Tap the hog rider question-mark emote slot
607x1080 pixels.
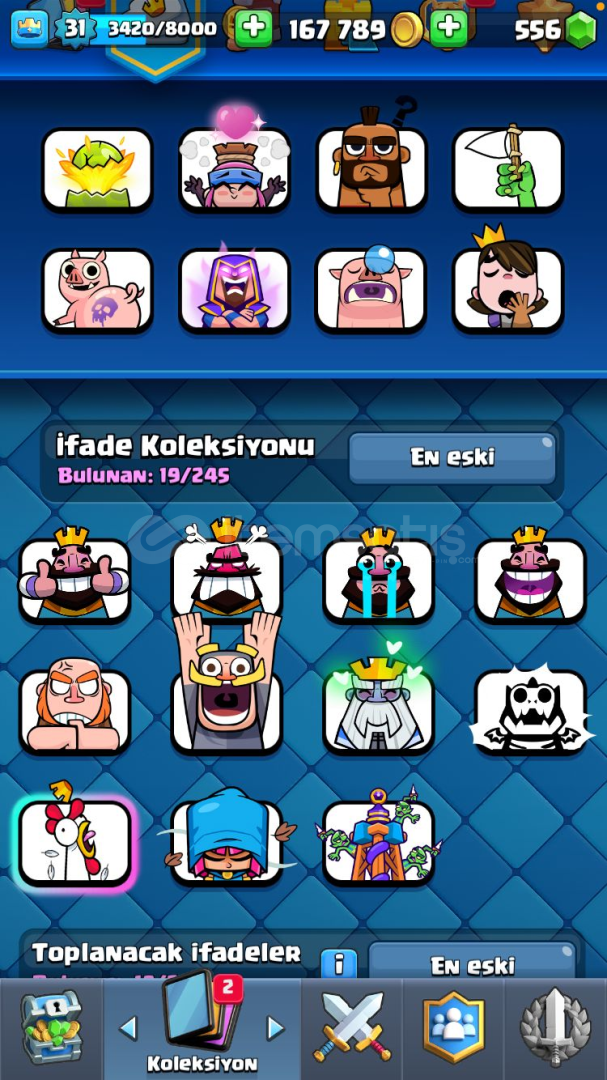coord(372,167)
